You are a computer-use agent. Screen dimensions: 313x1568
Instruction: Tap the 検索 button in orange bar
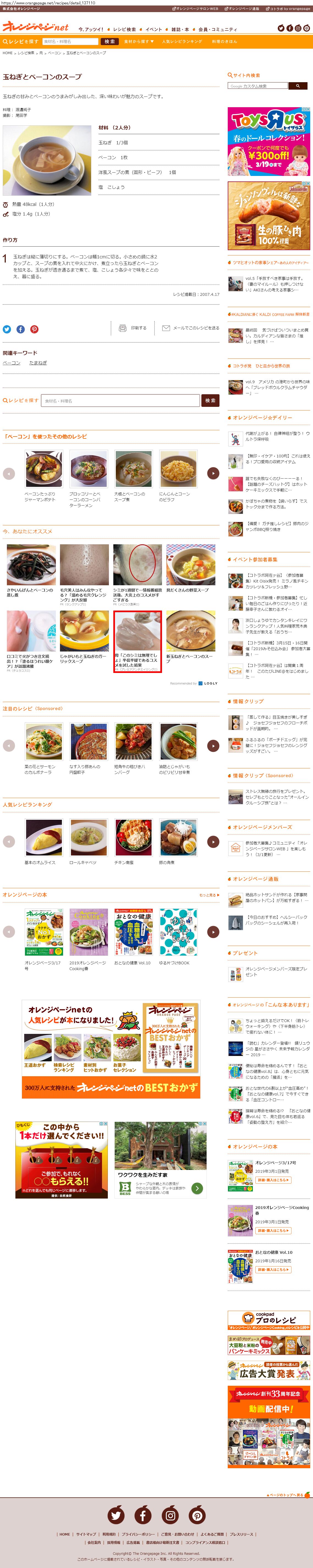[110, 42]
